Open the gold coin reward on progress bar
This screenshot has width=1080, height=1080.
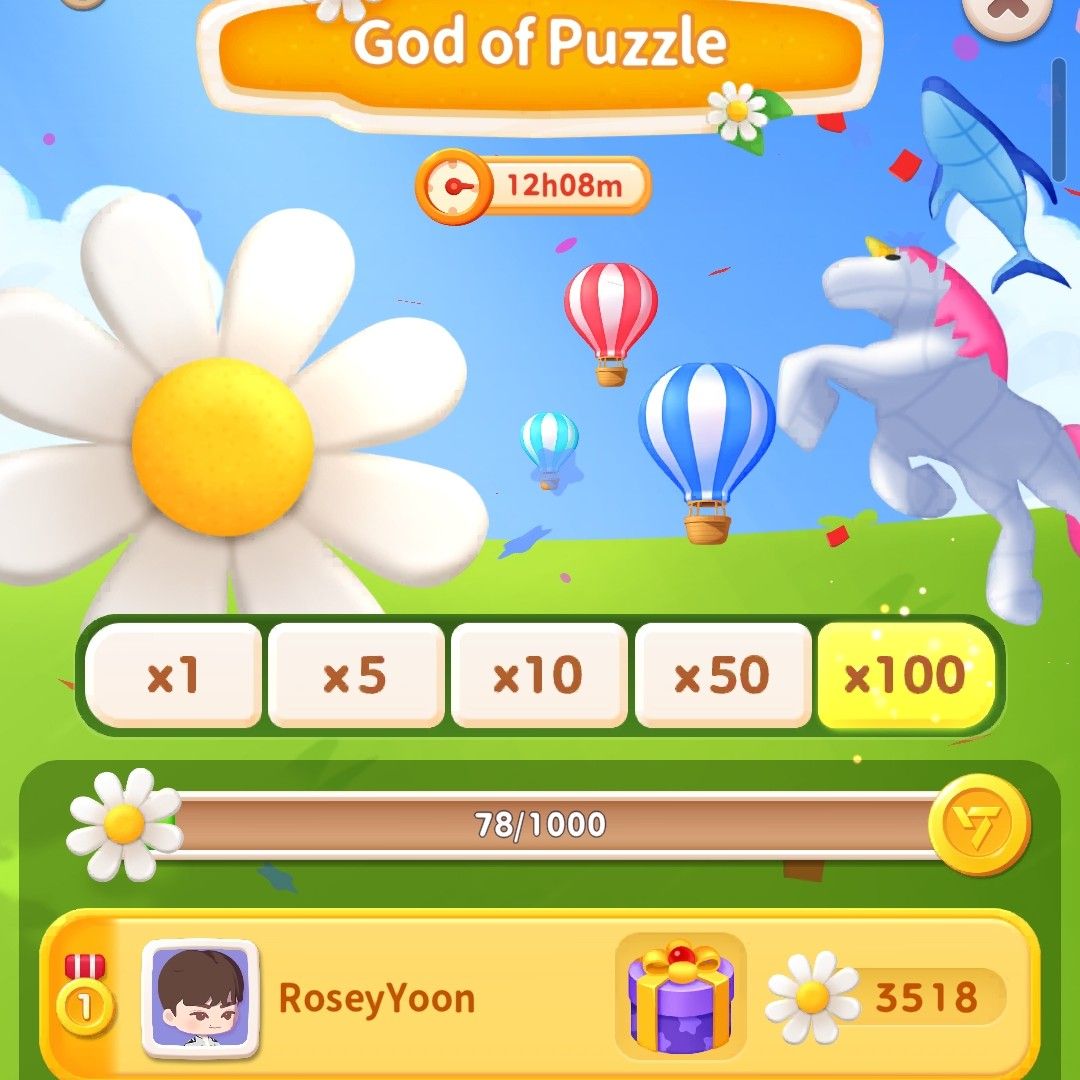coord(978,825)
